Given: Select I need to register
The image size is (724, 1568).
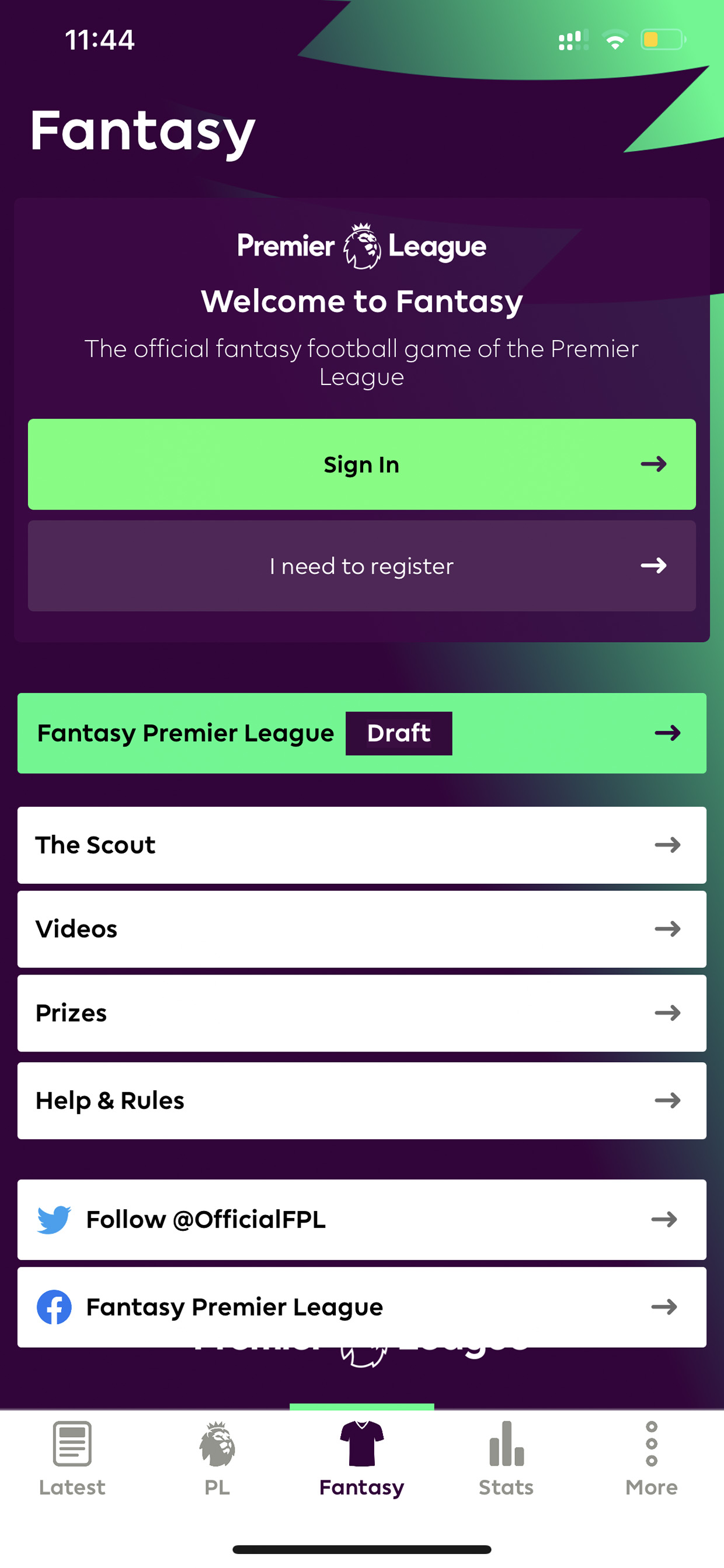Looking at the screenshot, I should tap(362, 566).
